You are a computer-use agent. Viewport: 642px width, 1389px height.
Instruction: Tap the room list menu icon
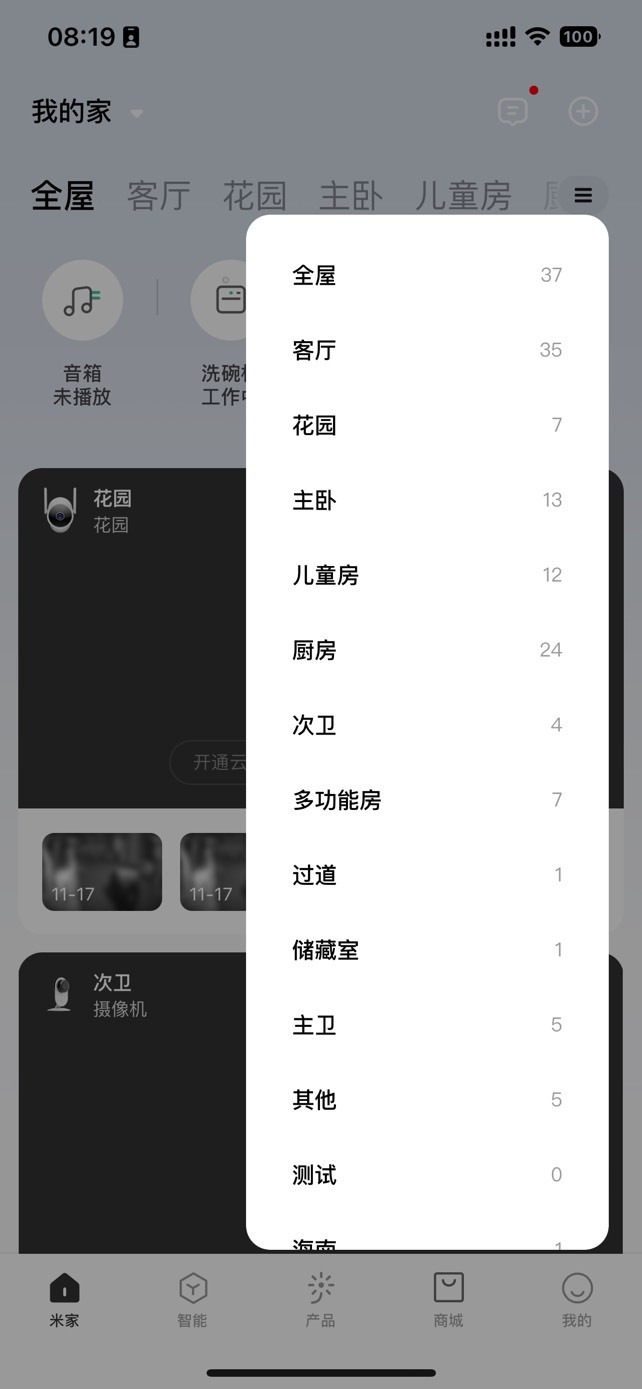(583, 195)
